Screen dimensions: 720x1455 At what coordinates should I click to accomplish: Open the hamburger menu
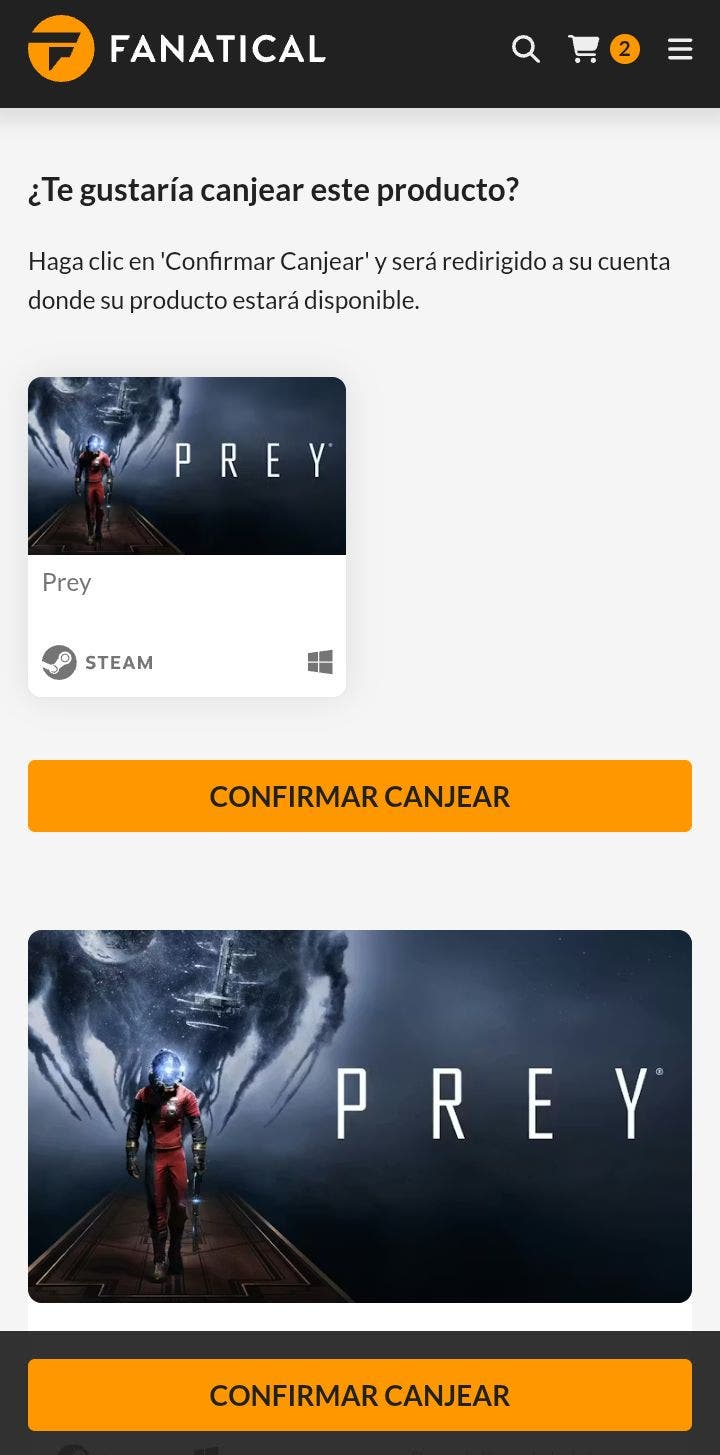[680, 49]
